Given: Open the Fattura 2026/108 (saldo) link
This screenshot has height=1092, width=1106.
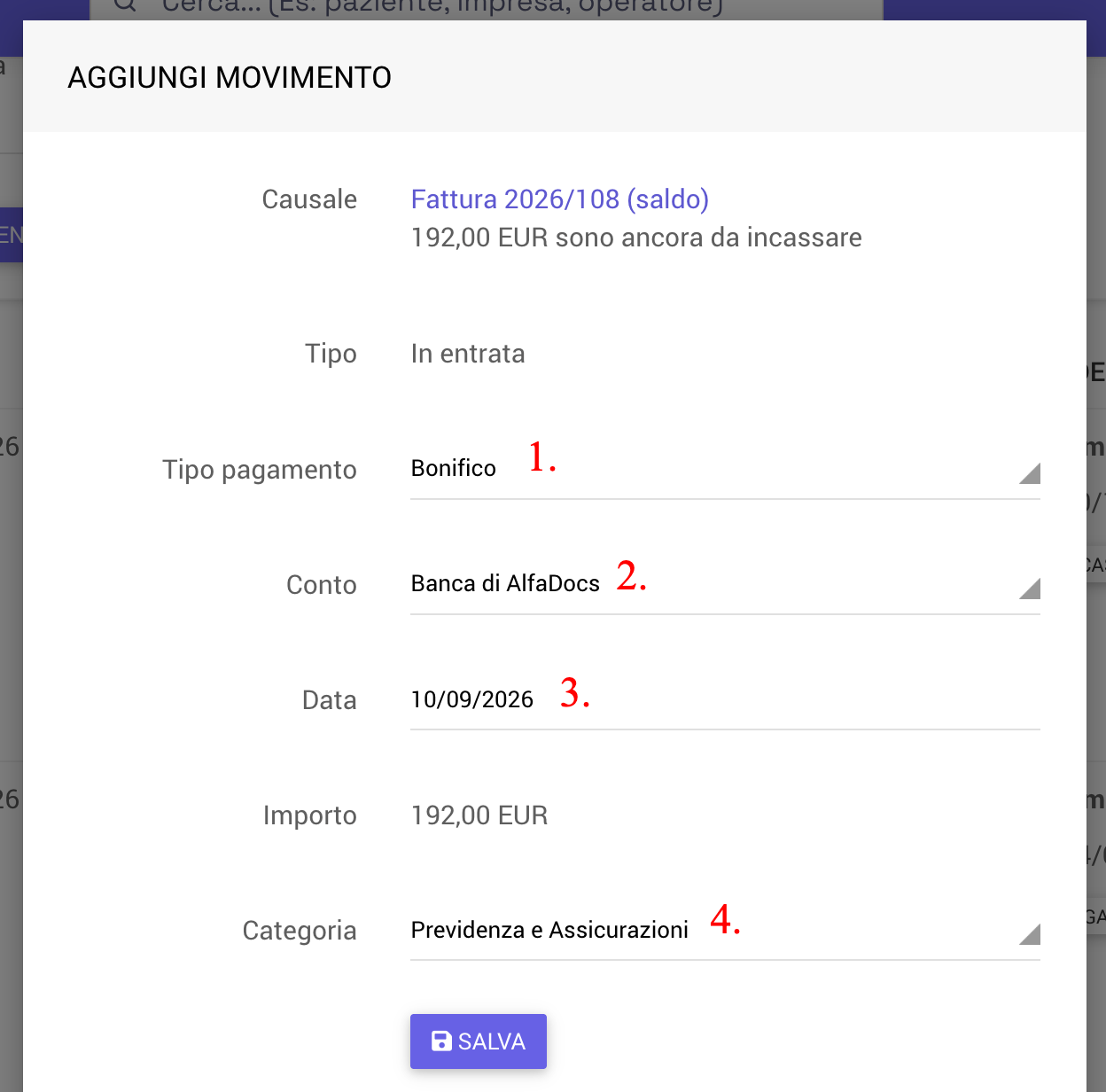Looking at the screenshot, I should pos(559,199).
